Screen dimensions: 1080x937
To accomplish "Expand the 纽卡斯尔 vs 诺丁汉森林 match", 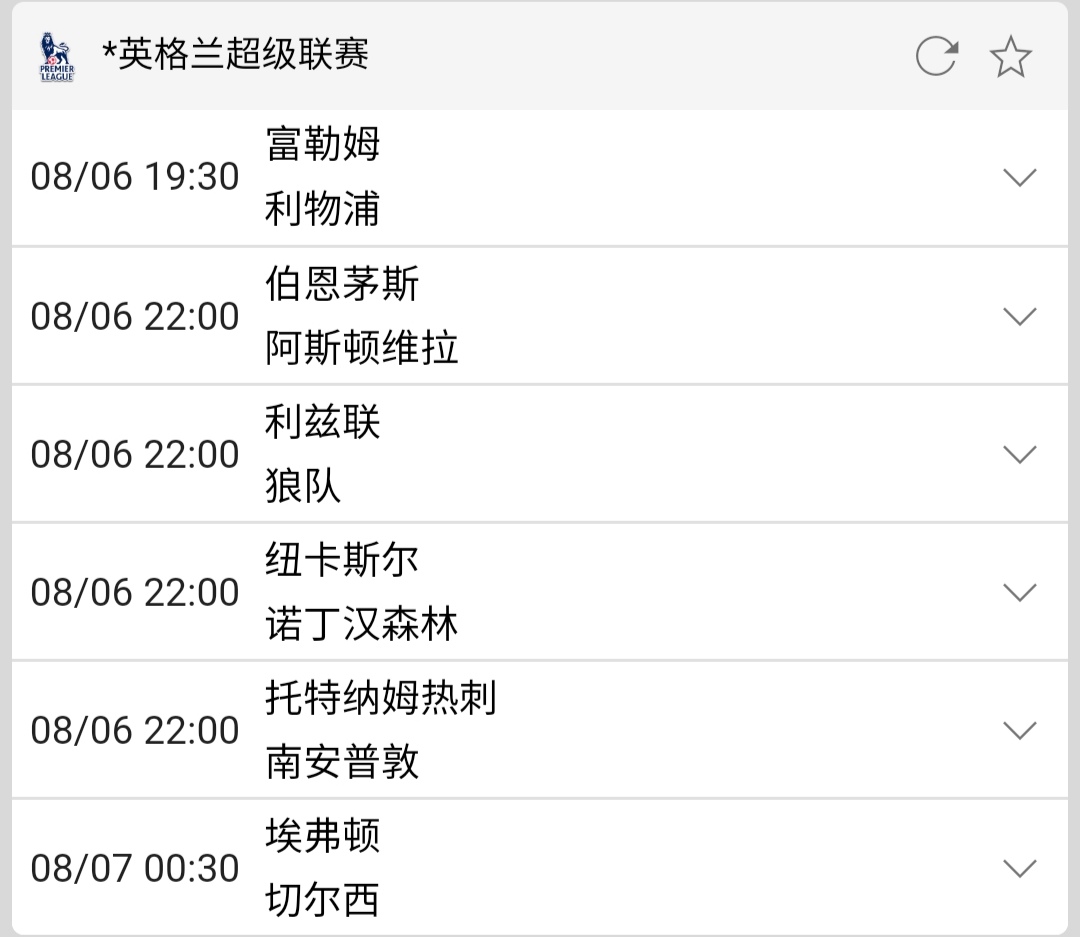I will 1019,593.
